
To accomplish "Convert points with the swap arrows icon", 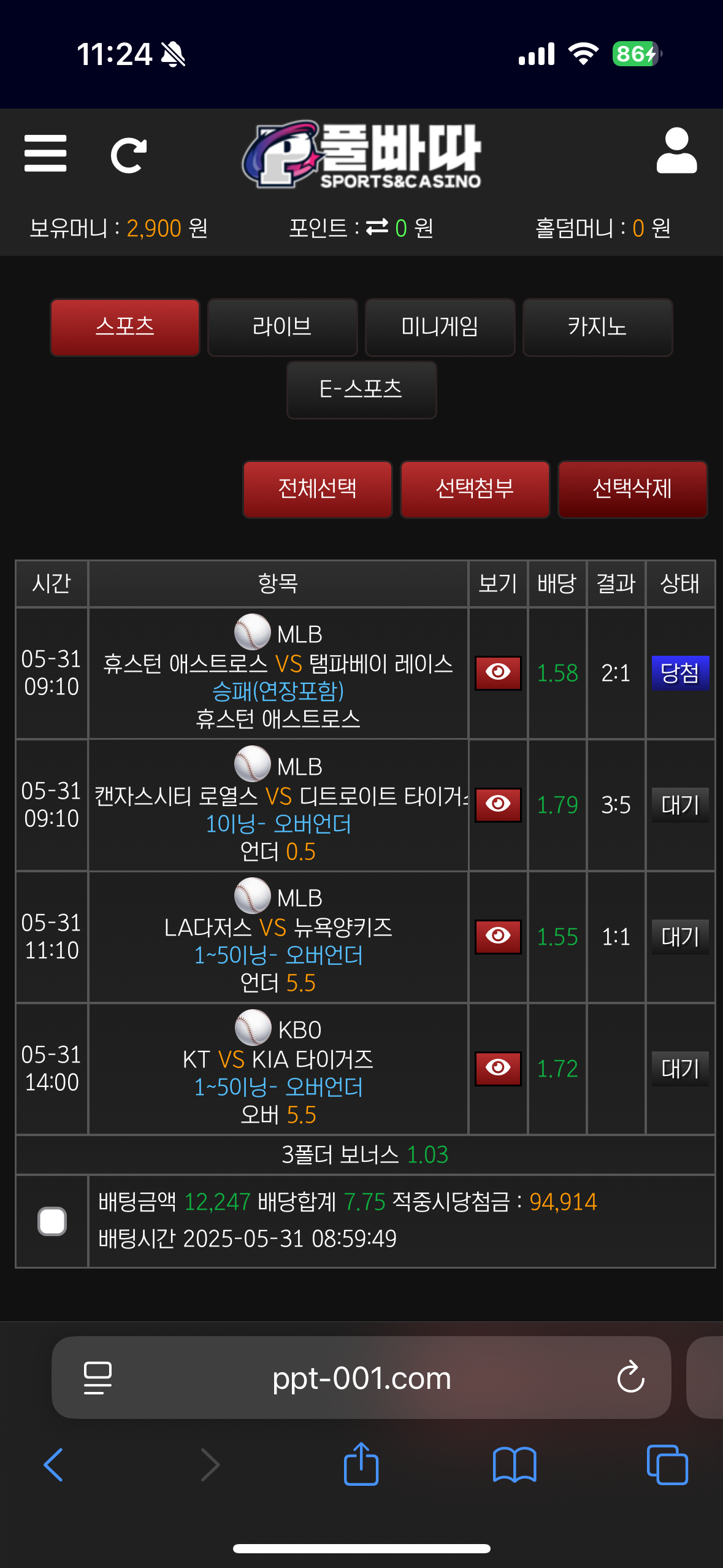I will coord(377,228).
